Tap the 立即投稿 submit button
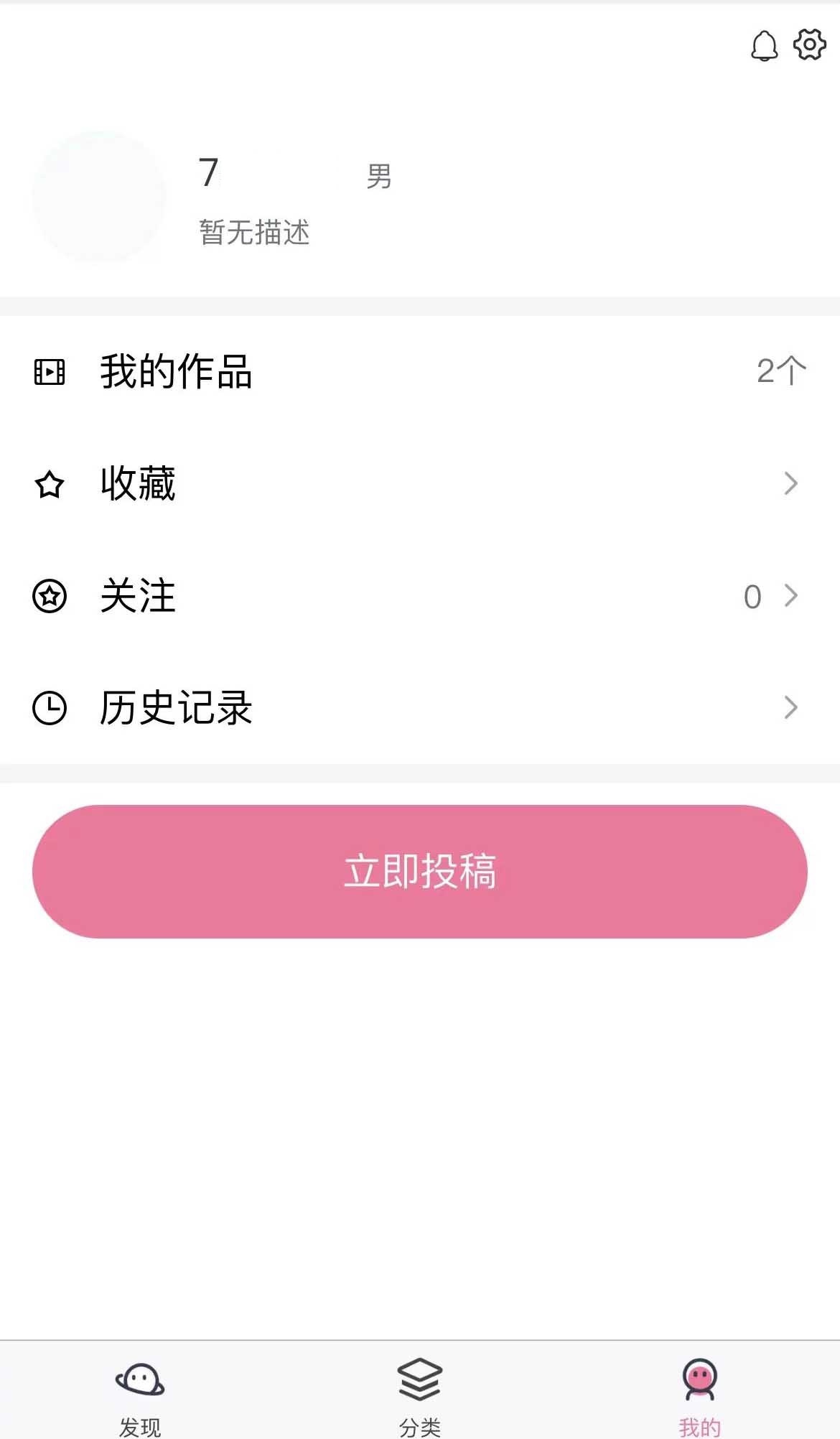Image resolution: width=840 pixels, height=1439 pixels. [420, 871]
